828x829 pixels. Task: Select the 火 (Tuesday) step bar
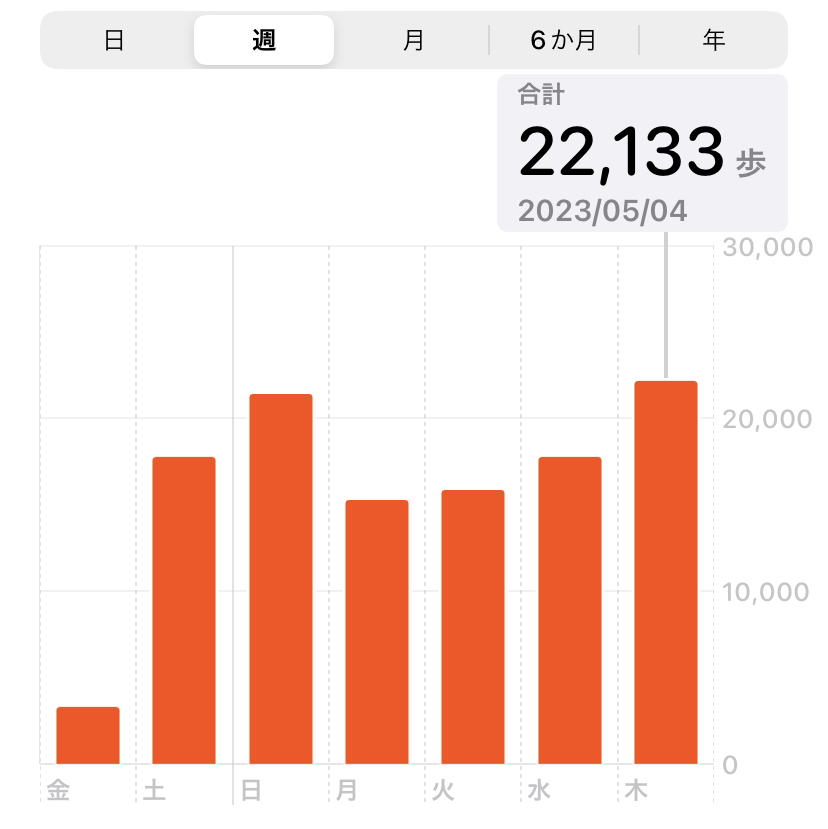coord(473,627)
